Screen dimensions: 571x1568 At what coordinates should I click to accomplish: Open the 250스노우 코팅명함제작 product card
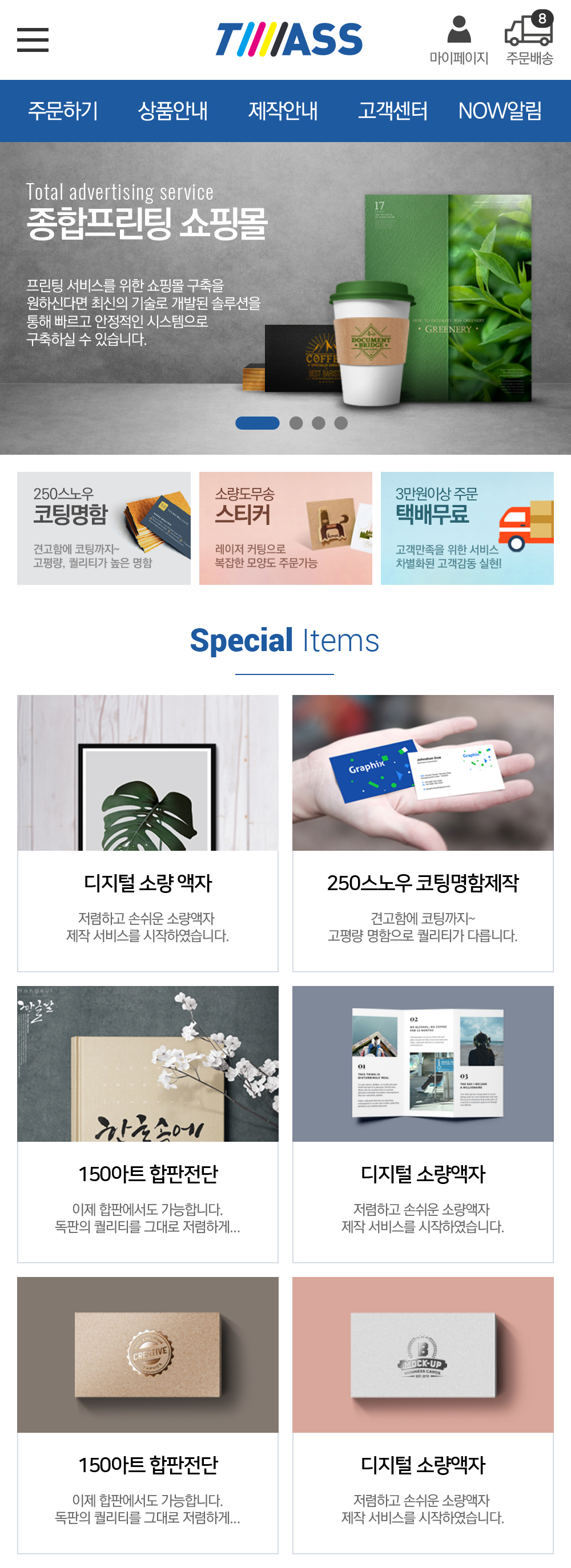(423, 833)
